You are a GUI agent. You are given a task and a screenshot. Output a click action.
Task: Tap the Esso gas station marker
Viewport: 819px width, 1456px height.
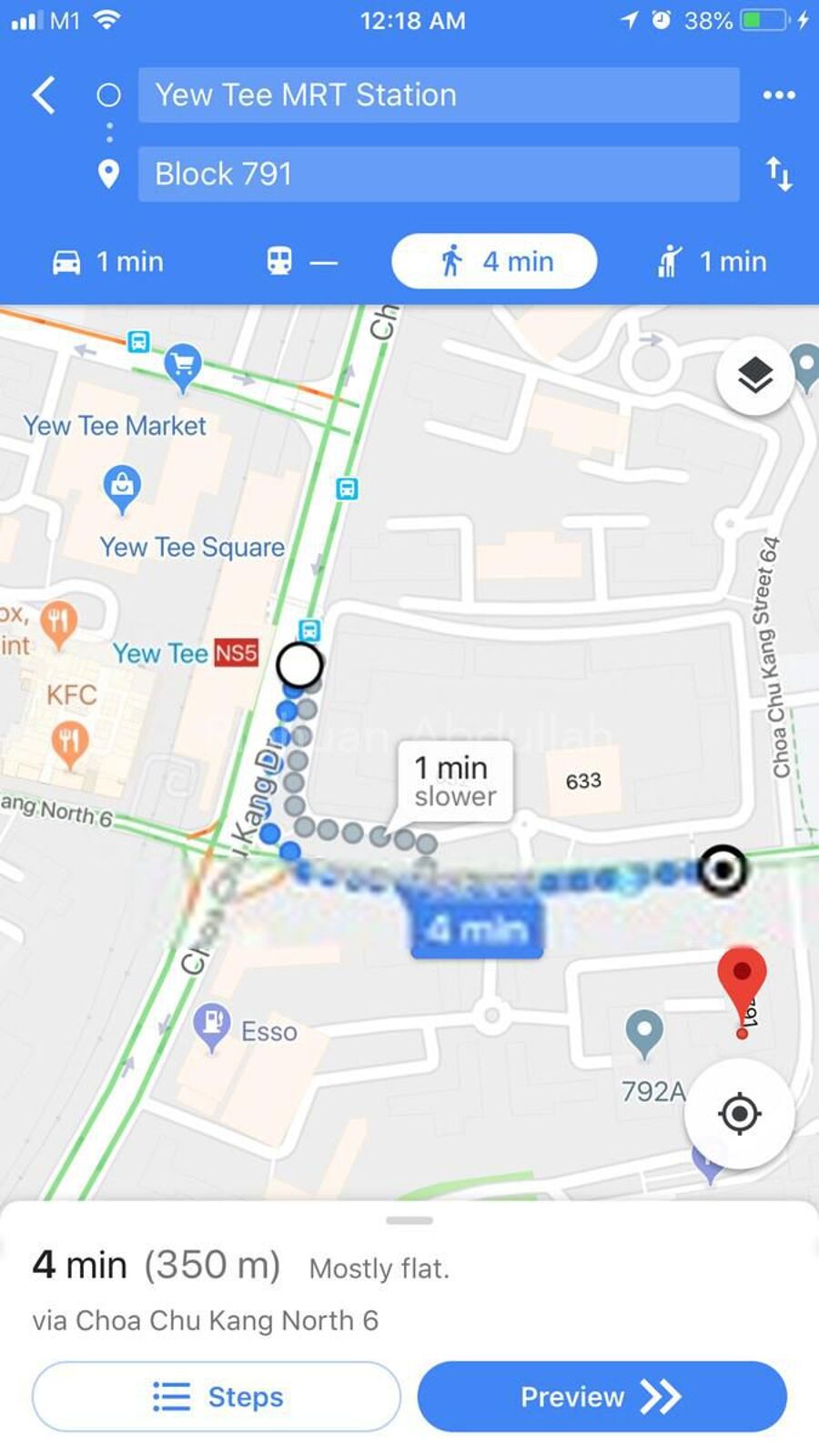[x=212, y=1026]
